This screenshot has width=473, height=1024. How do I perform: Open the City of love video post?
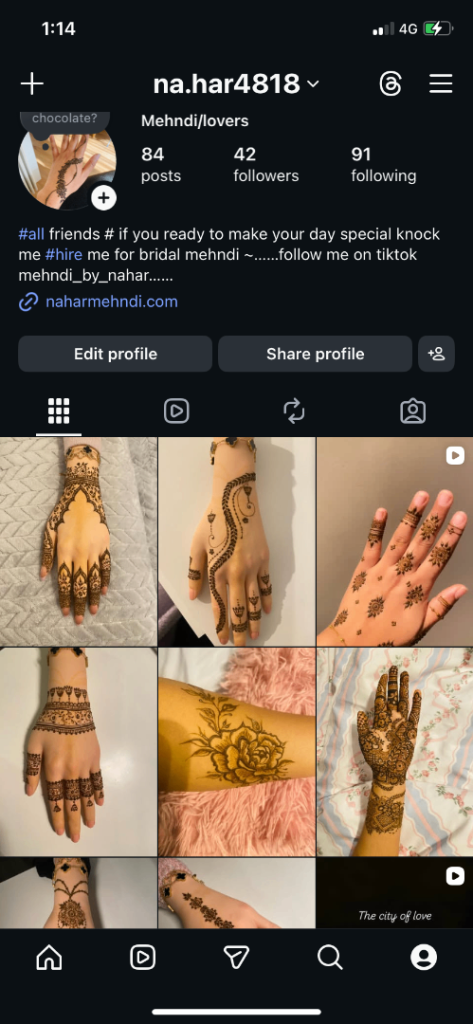pos(395,893)
